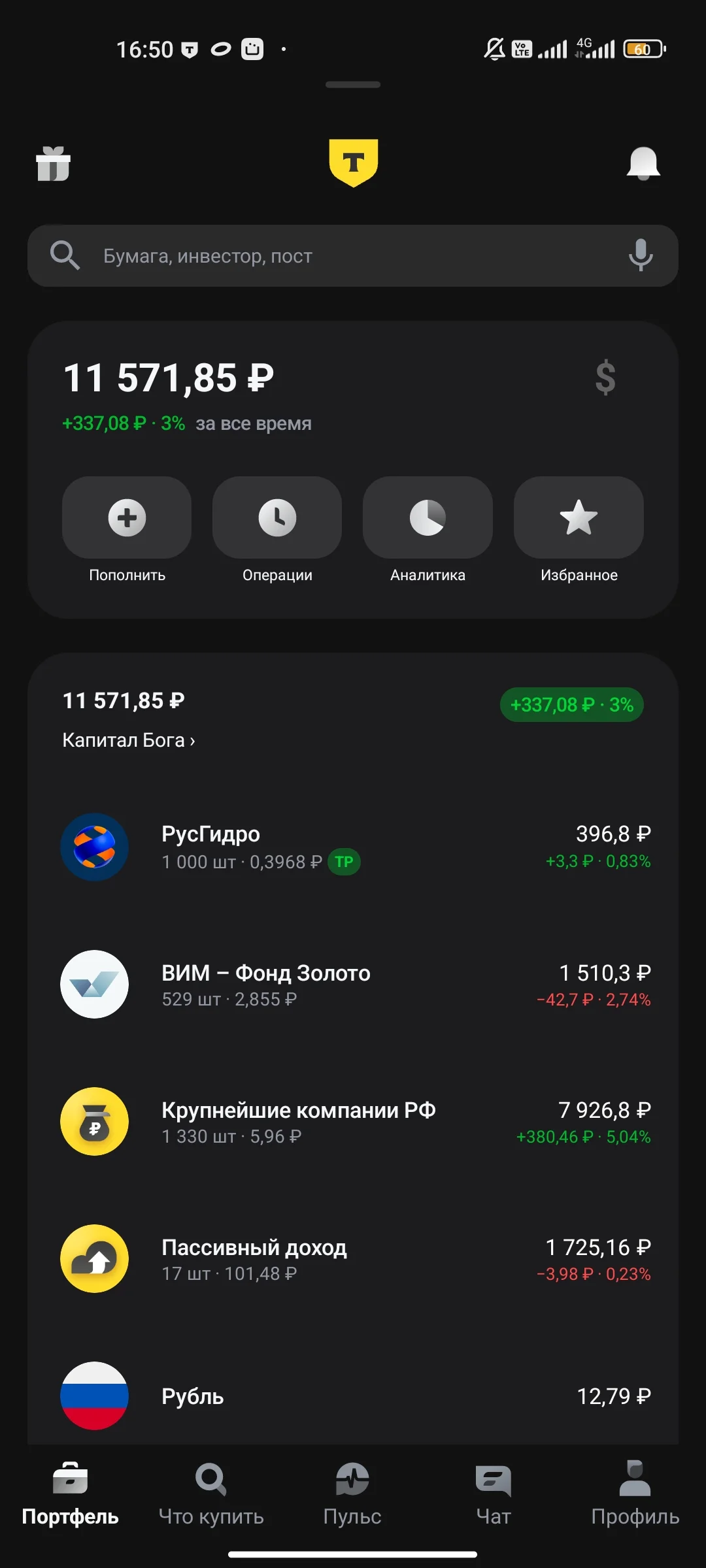Open the Капитал Бога account
This screenshot has width=706, height=1568.
click(x=129, y=740)
